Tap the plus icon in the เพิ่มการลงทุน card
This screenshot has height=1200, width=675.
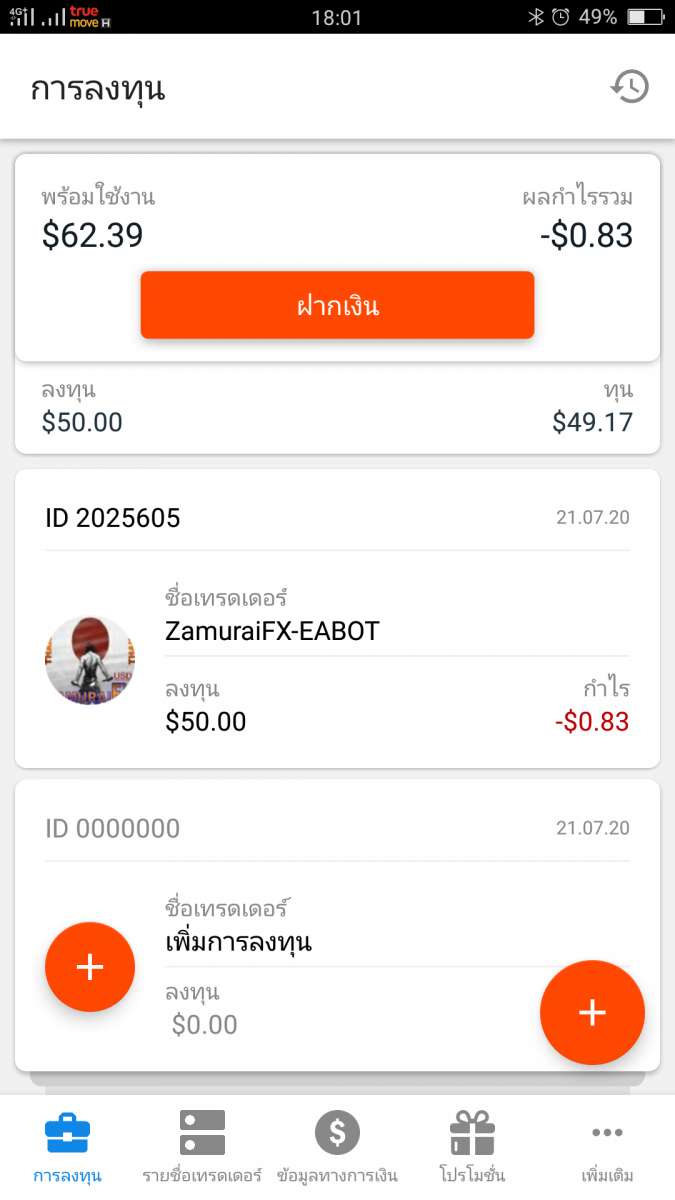(90, 967)
